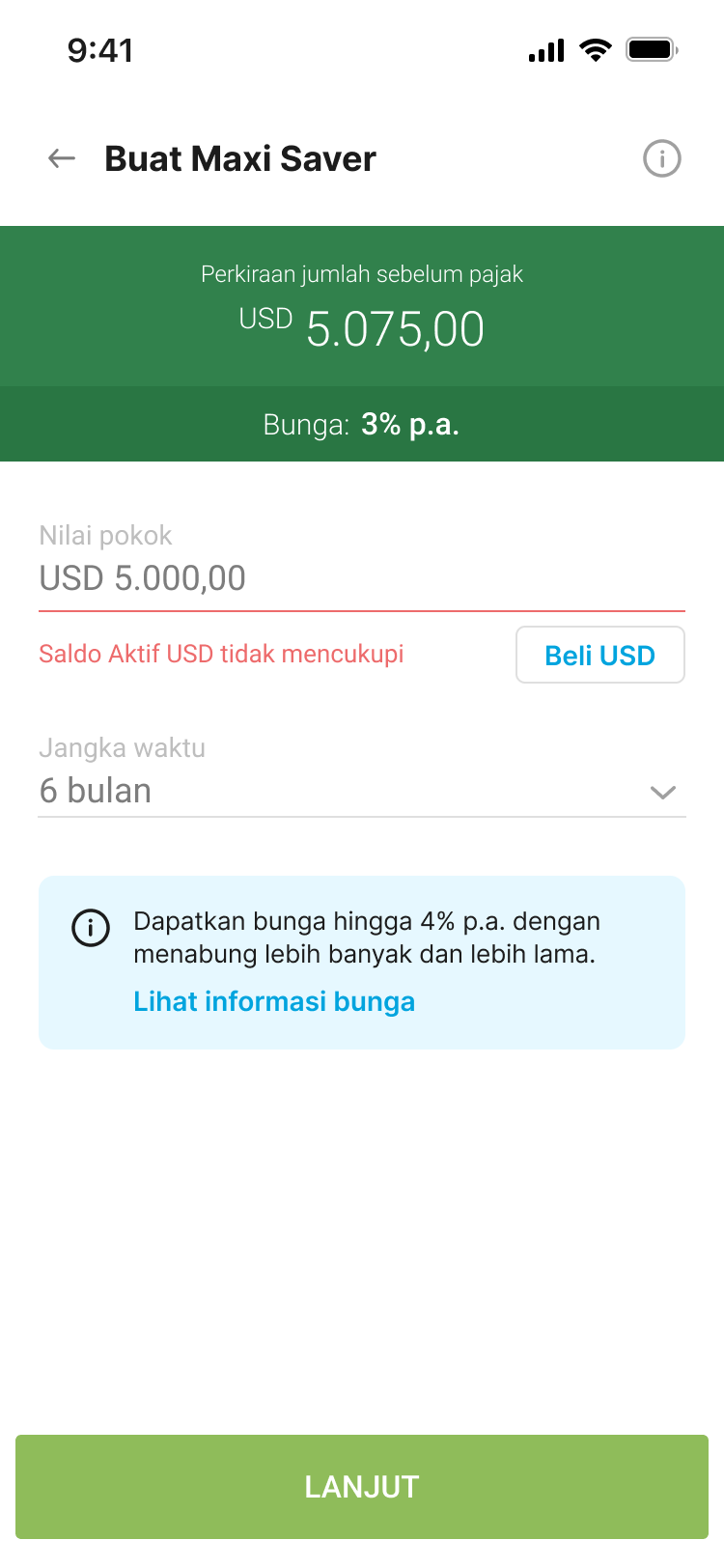Tap the Beli USD button
This screenshot has height=1568, width=724.
pyautogui.click(x=599, y=655)
